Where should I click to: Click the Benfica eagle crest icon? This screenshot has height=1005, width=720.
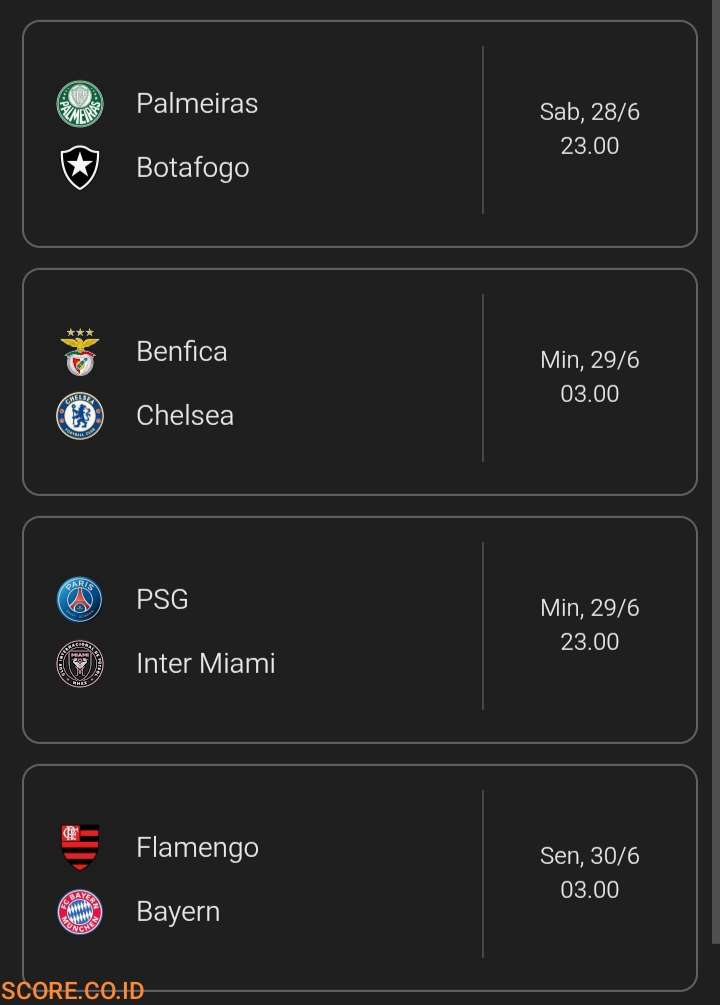pos(80,351)
